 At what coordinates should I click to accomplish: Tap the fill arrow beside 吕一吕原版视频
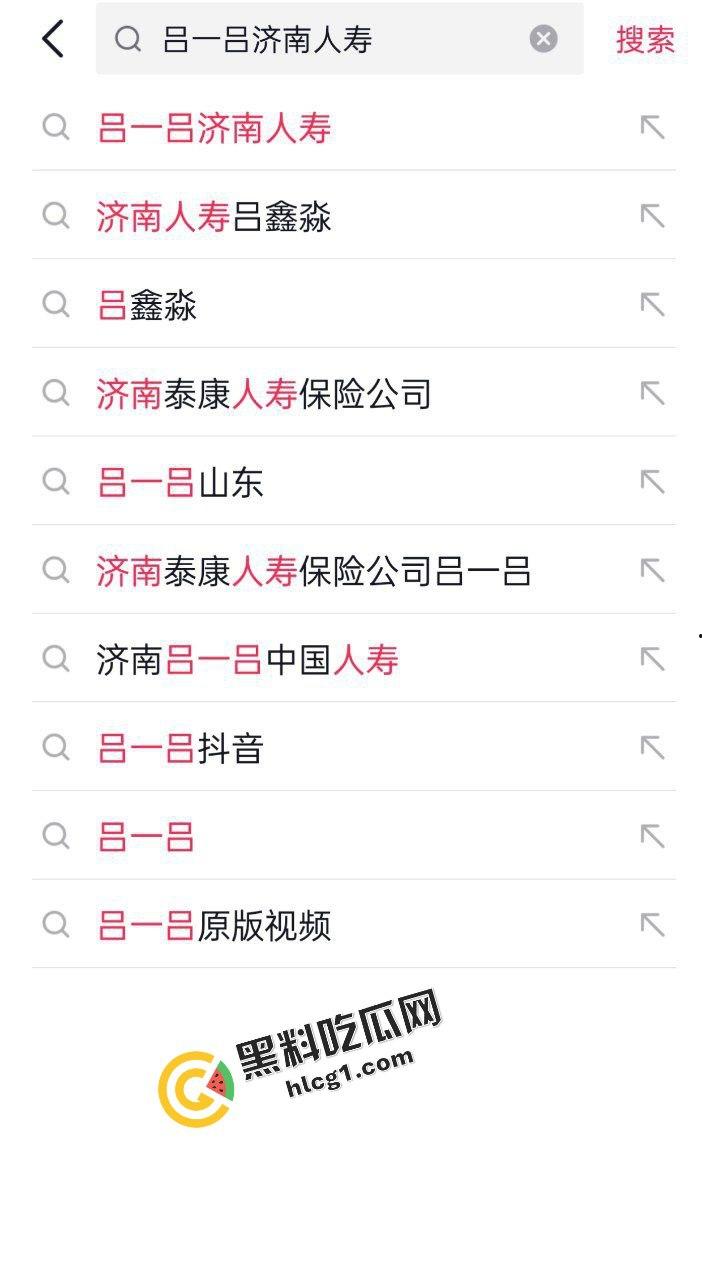652,926
